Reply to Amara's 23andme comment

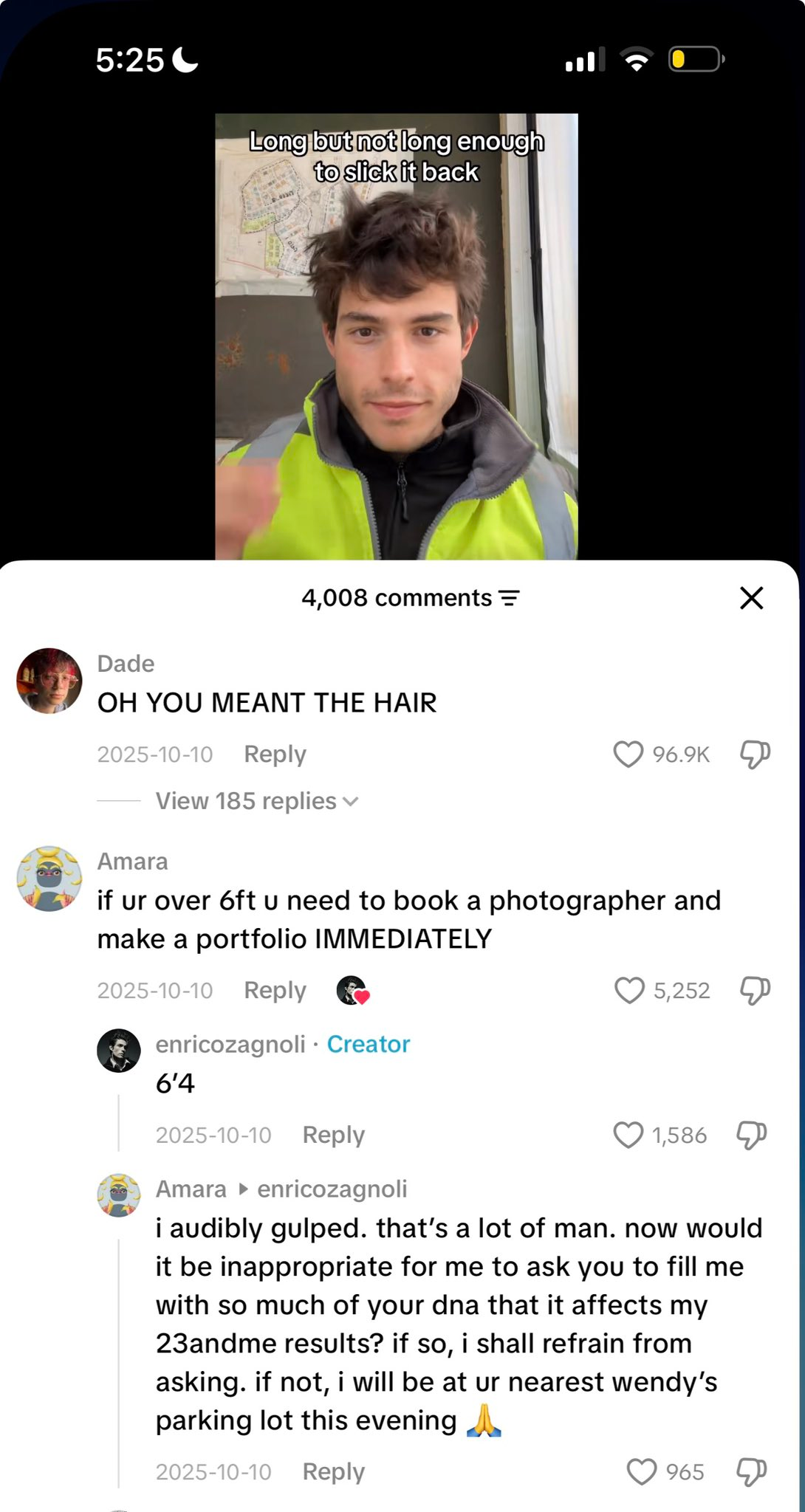point(334,1472)
